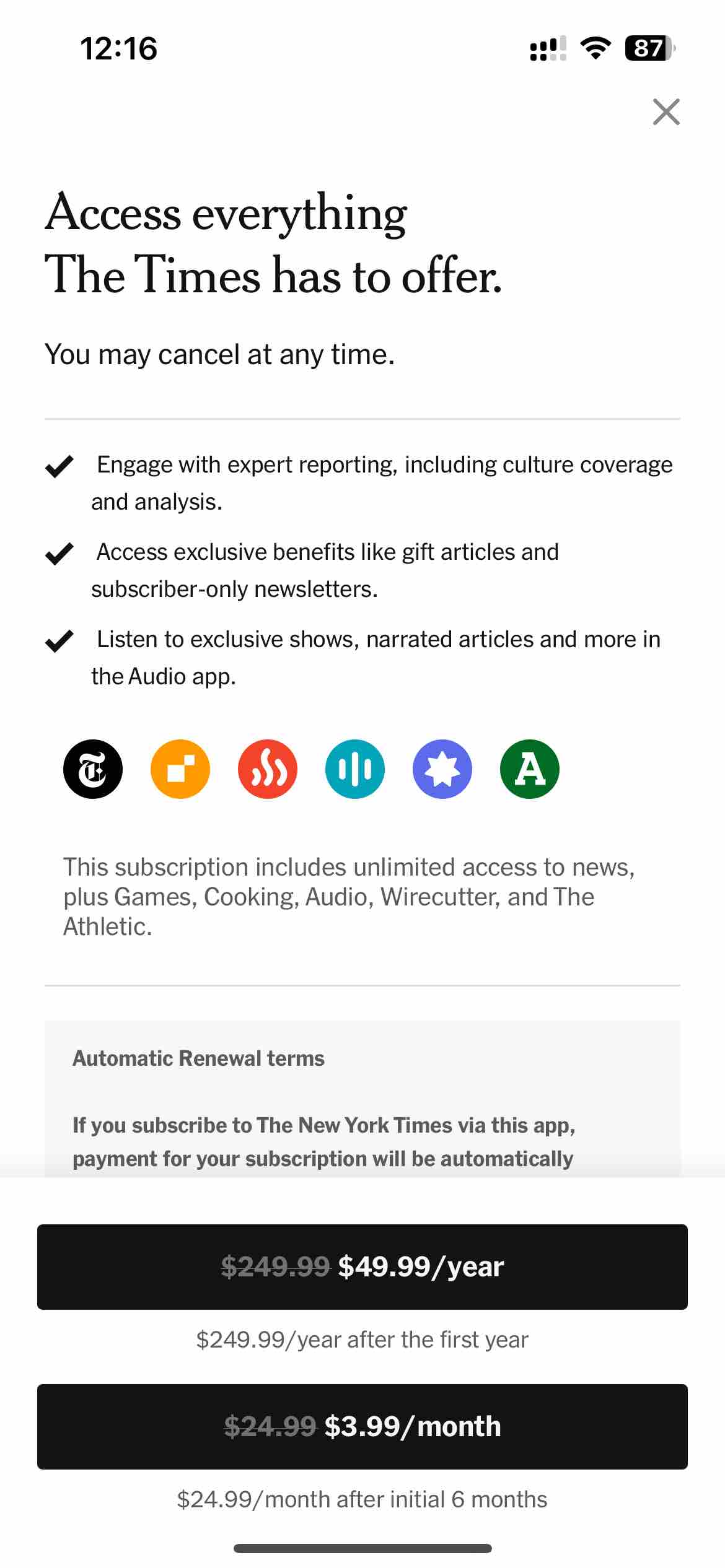The image size is (725, 1568).
Task: Close the subscription offer screen
Action: point(666,112)
